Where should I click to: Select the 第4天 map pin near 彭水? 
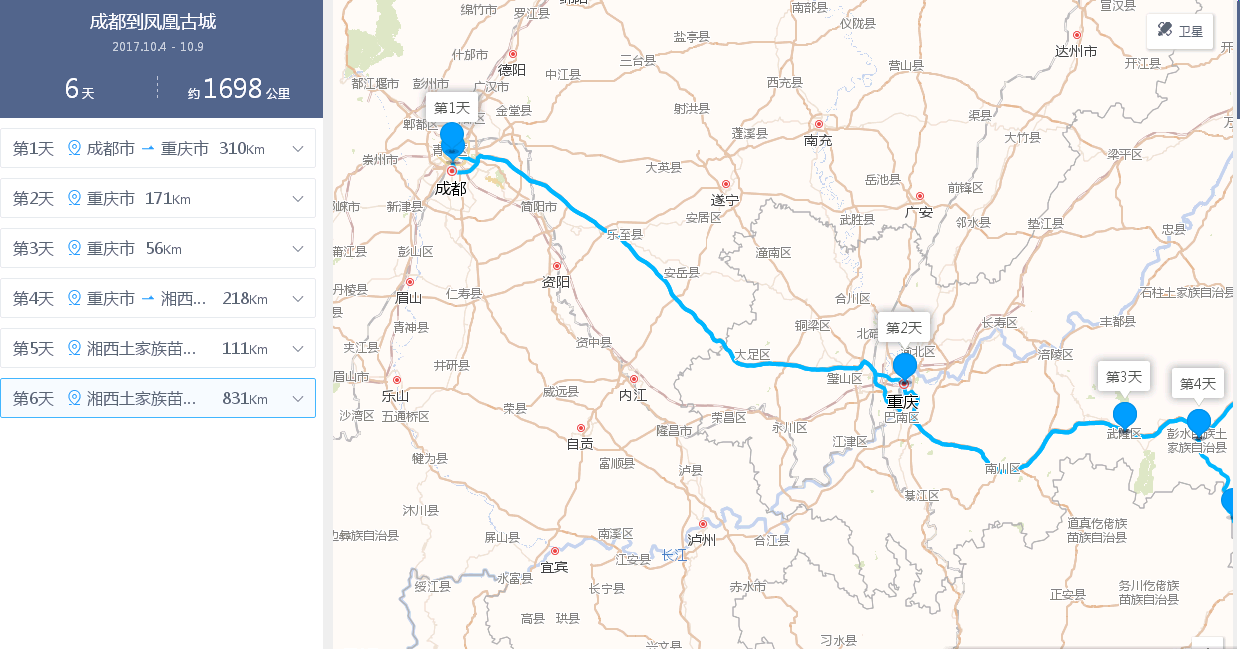coord(1198,422)
